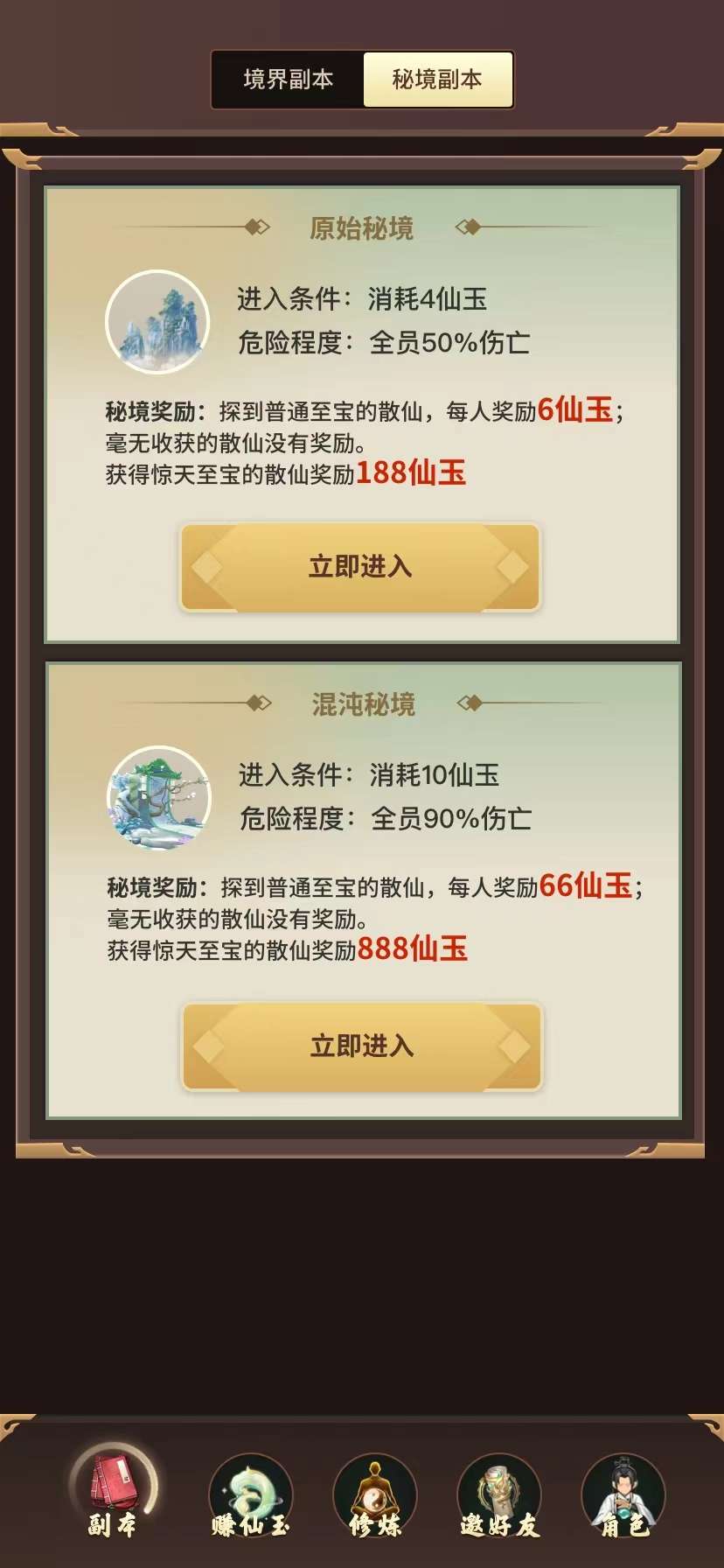Switch to the 境界副本 tab

click(x=288, y=80)
